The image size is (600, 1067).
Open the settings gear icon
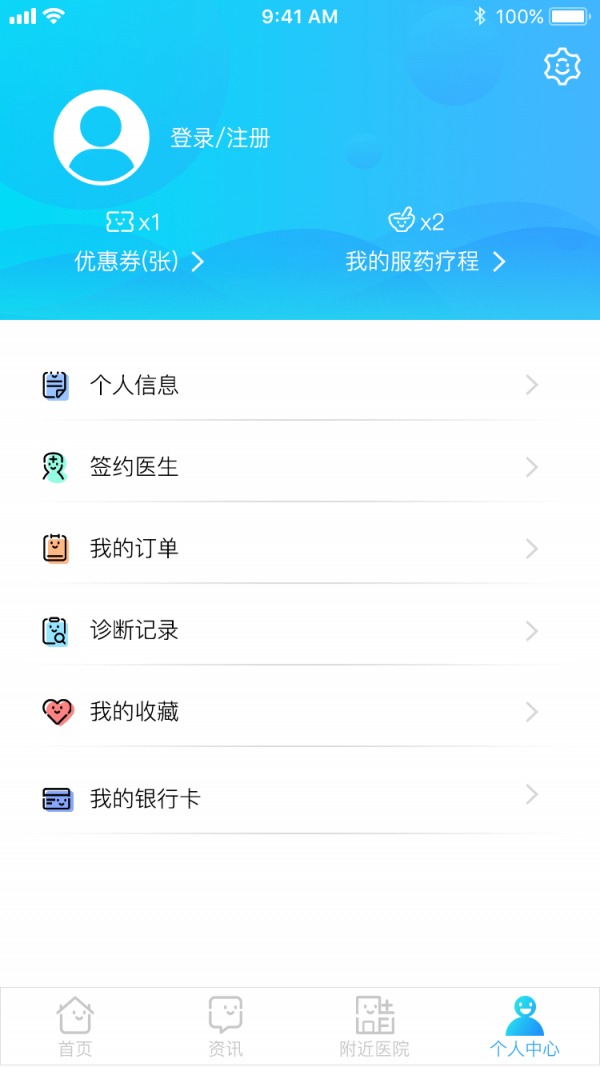click(563, 66)
